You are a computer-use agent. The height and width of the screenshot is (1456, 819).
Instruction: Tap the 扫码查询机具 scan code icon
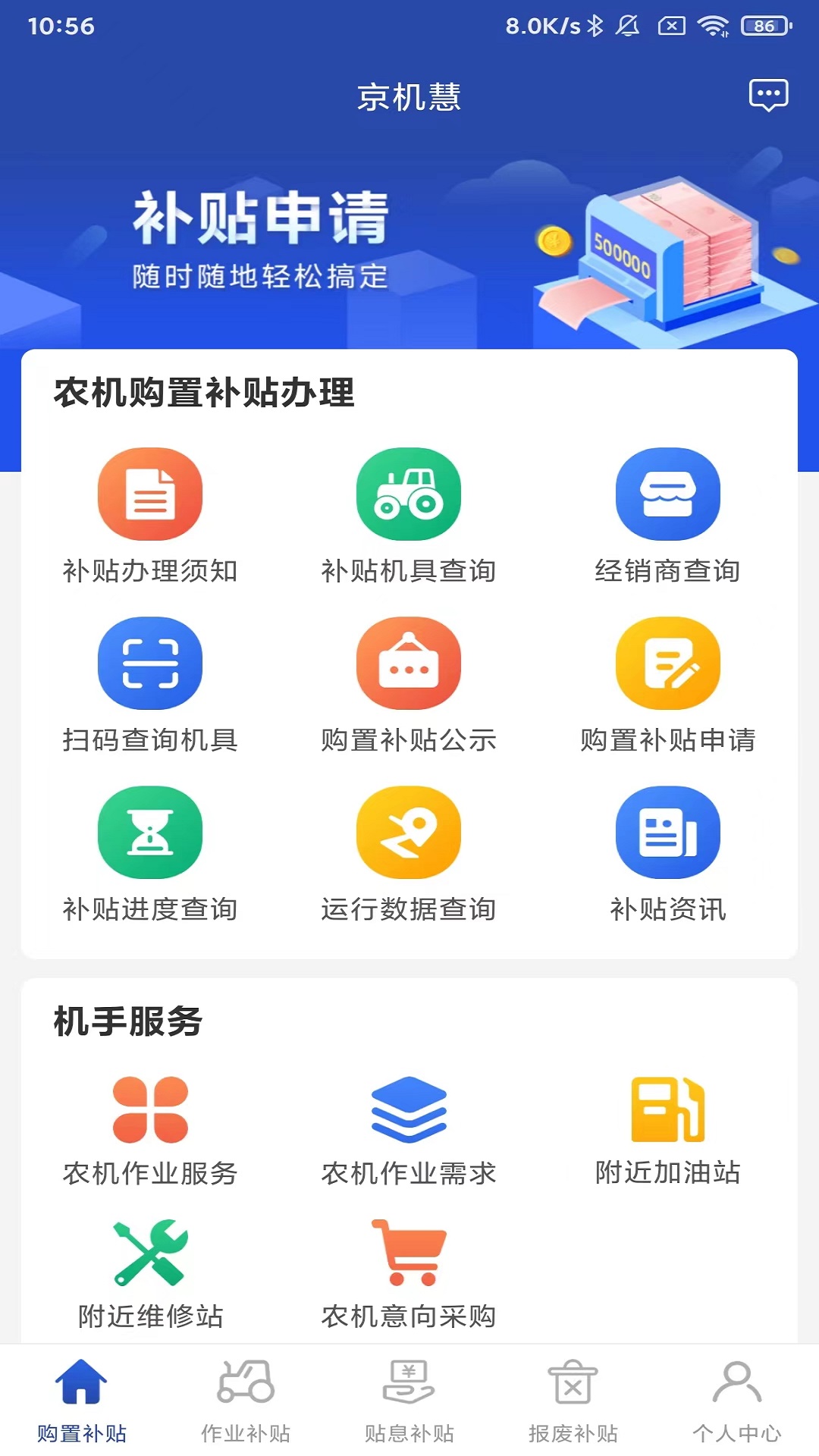149,662
